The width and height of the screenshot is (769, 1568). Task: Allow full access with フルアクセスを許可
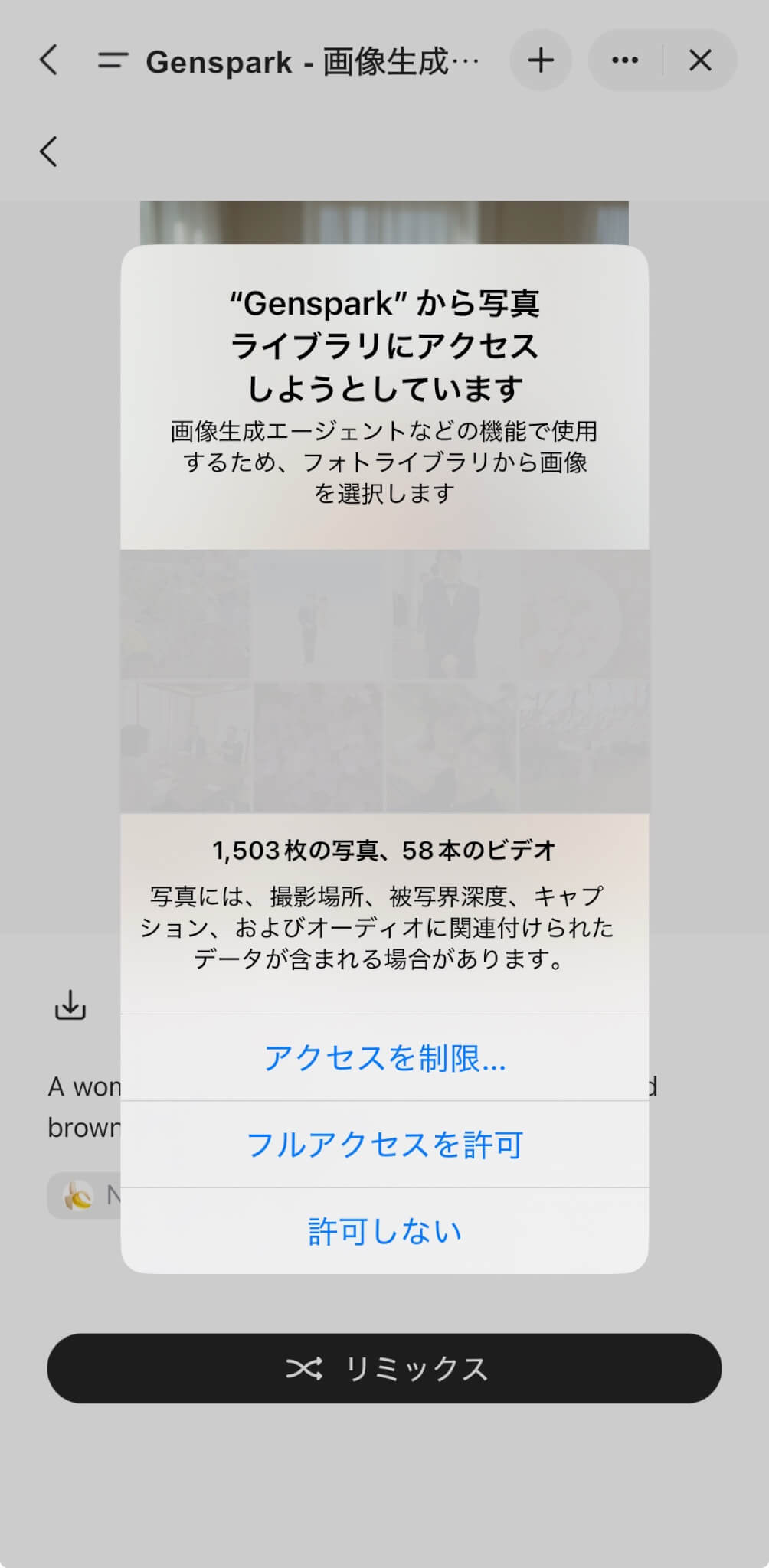384,1145
